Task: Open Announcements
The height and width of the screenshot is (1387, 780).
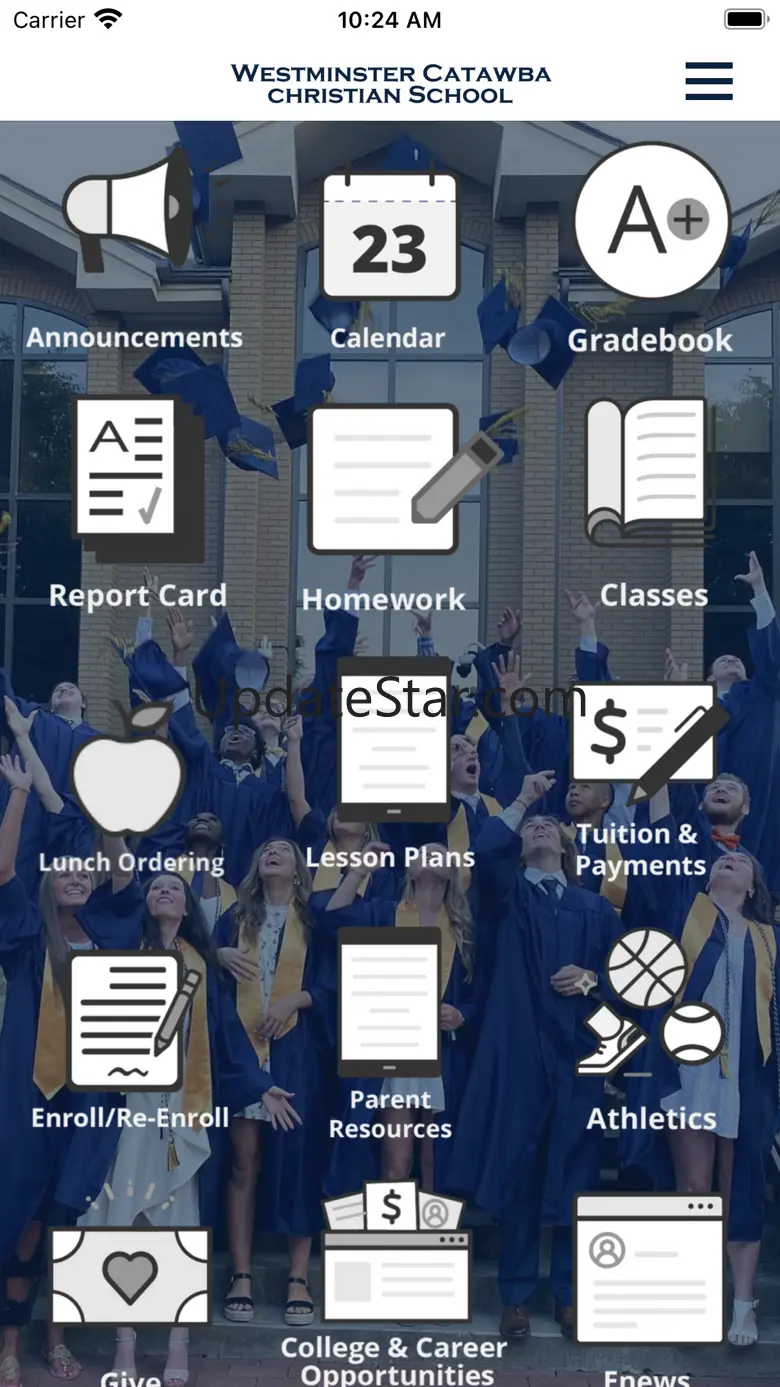Action: [x=134, y=248]
